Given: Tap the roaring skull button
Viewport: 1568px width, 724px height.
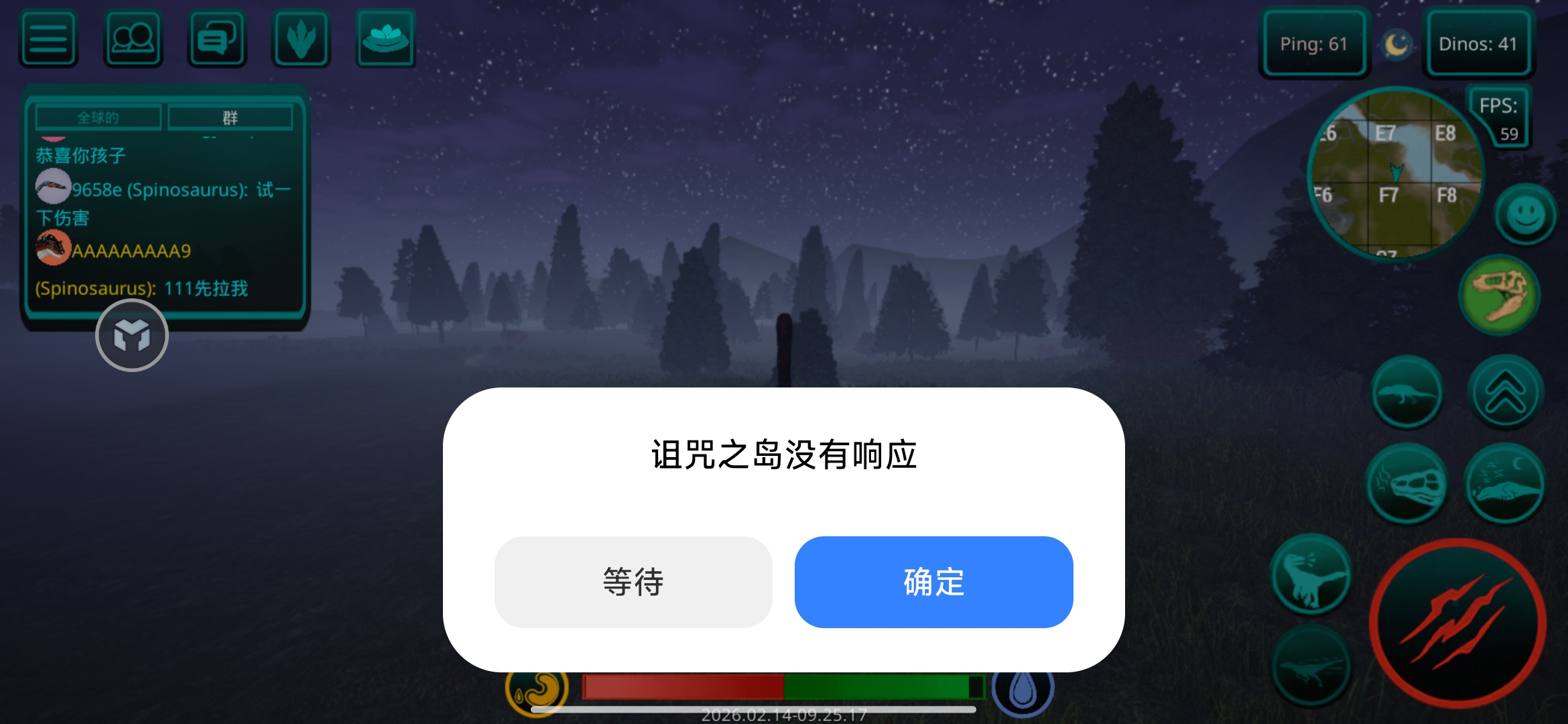Looking at the screenshot, I should pos(1407,483).
